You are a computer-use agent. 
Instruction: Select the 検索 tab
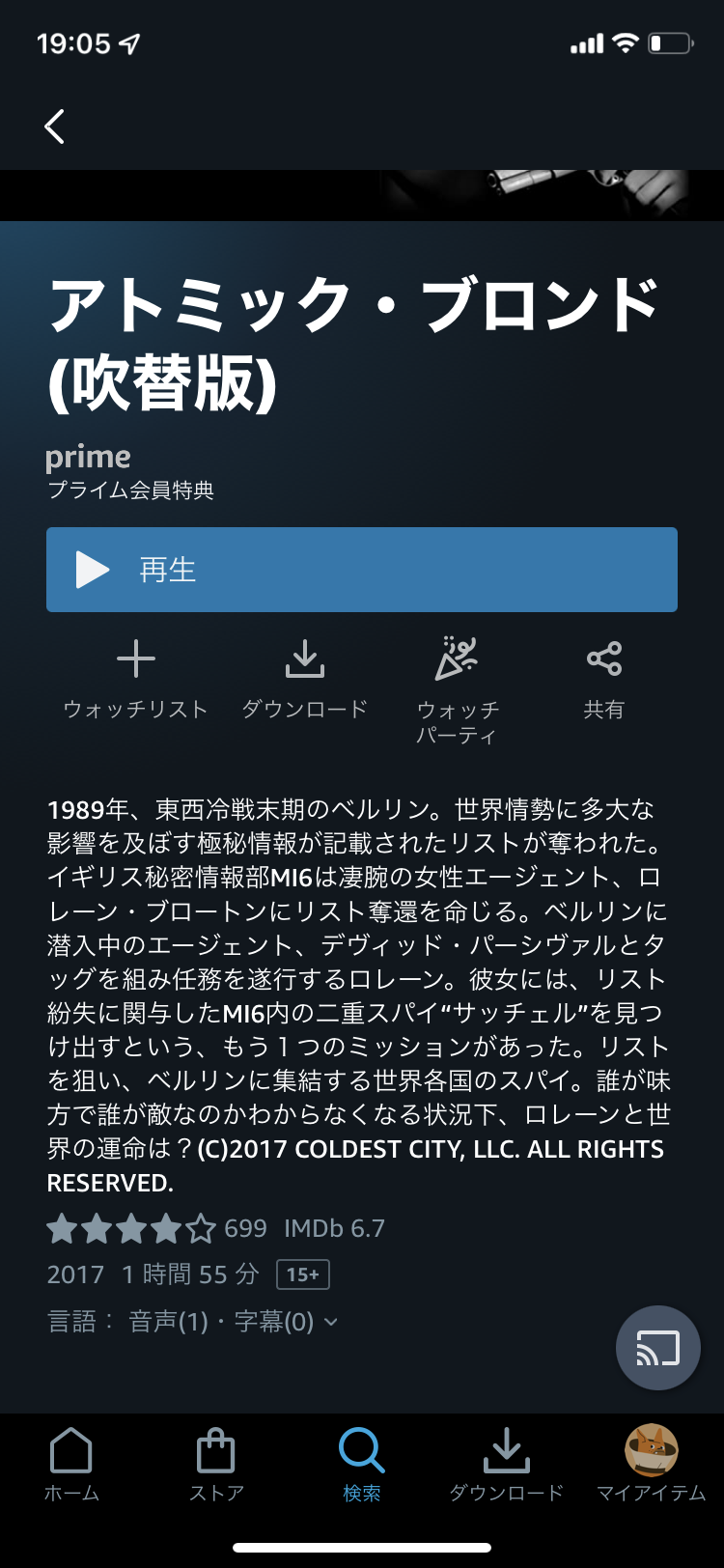pos(362,1465)
